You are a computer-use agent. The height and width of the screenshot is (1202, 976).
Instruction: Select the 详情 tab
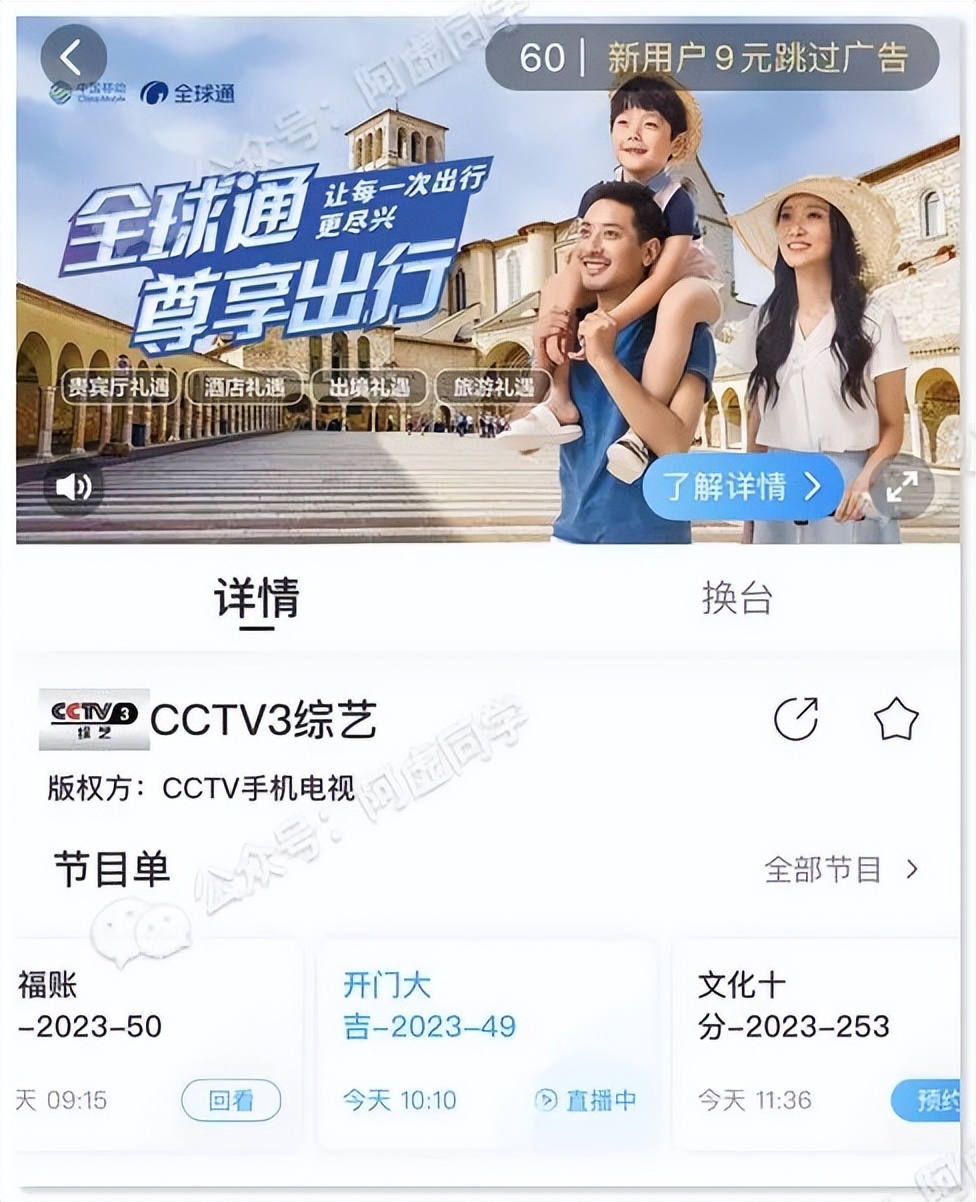click(x=257, y=599)
